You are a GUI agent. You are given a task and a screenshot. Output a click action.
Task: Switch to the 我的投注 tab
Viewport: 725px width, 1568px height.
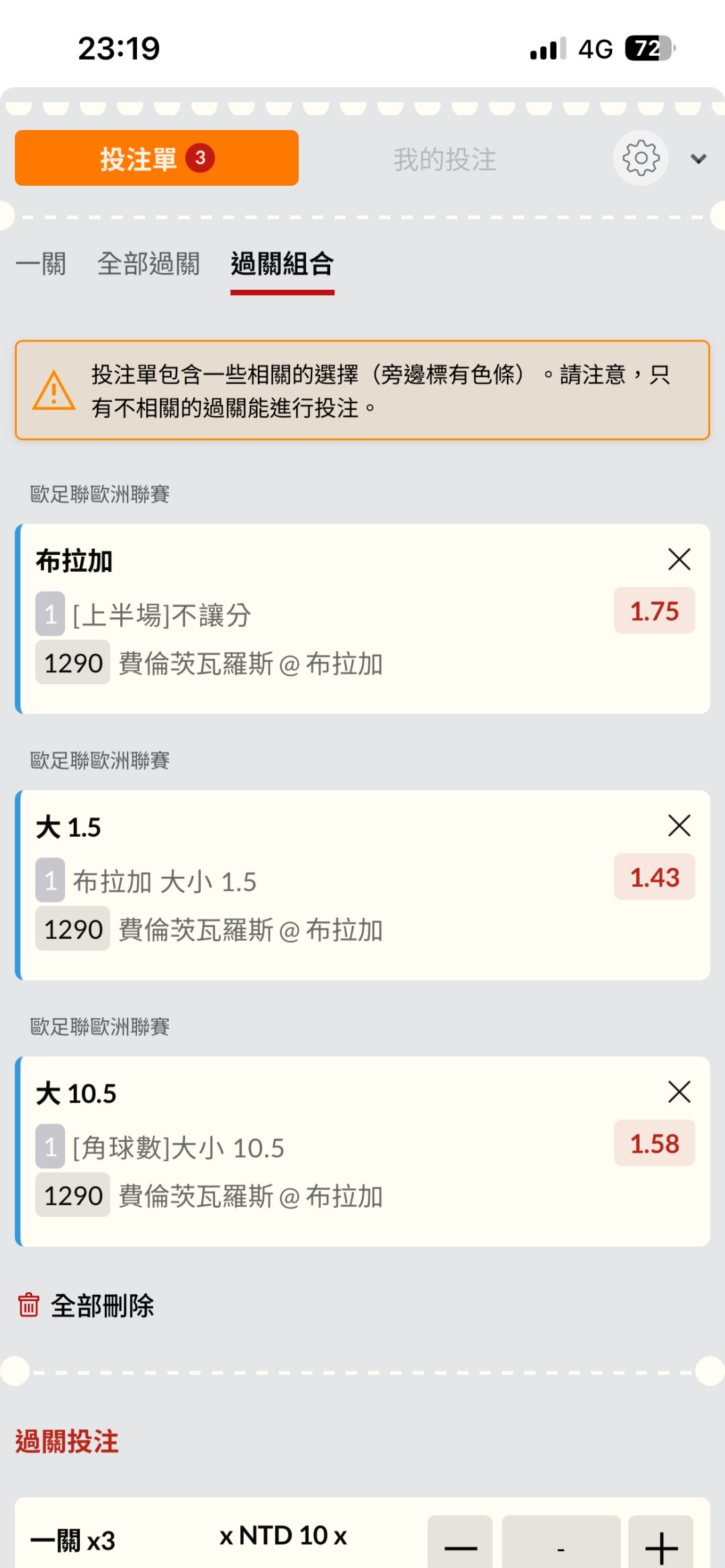(x=444, y=160)
